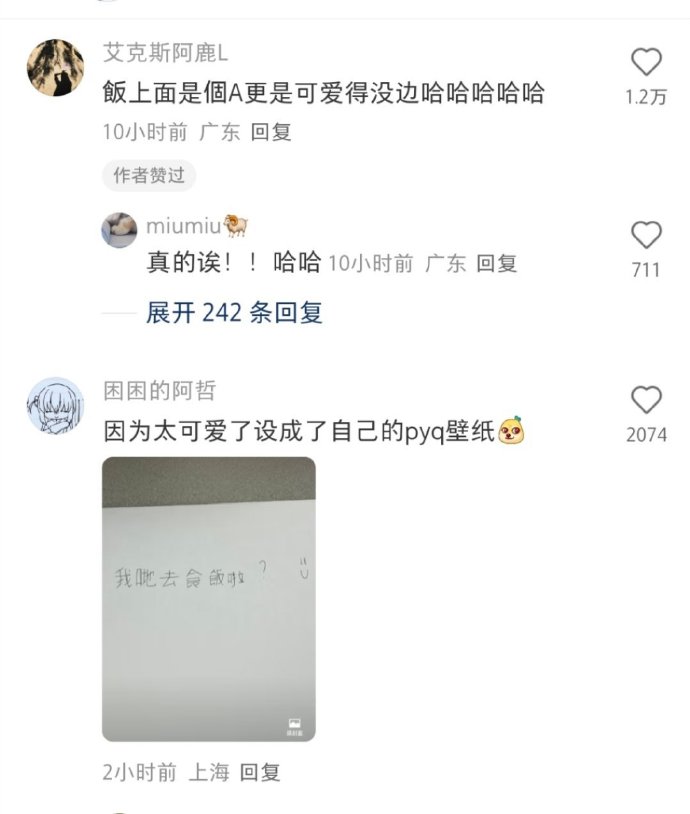View the image in 困困的阿哲's comment
Image resolution: width=690 pixels, height=814 pixels.
(208, 599)
